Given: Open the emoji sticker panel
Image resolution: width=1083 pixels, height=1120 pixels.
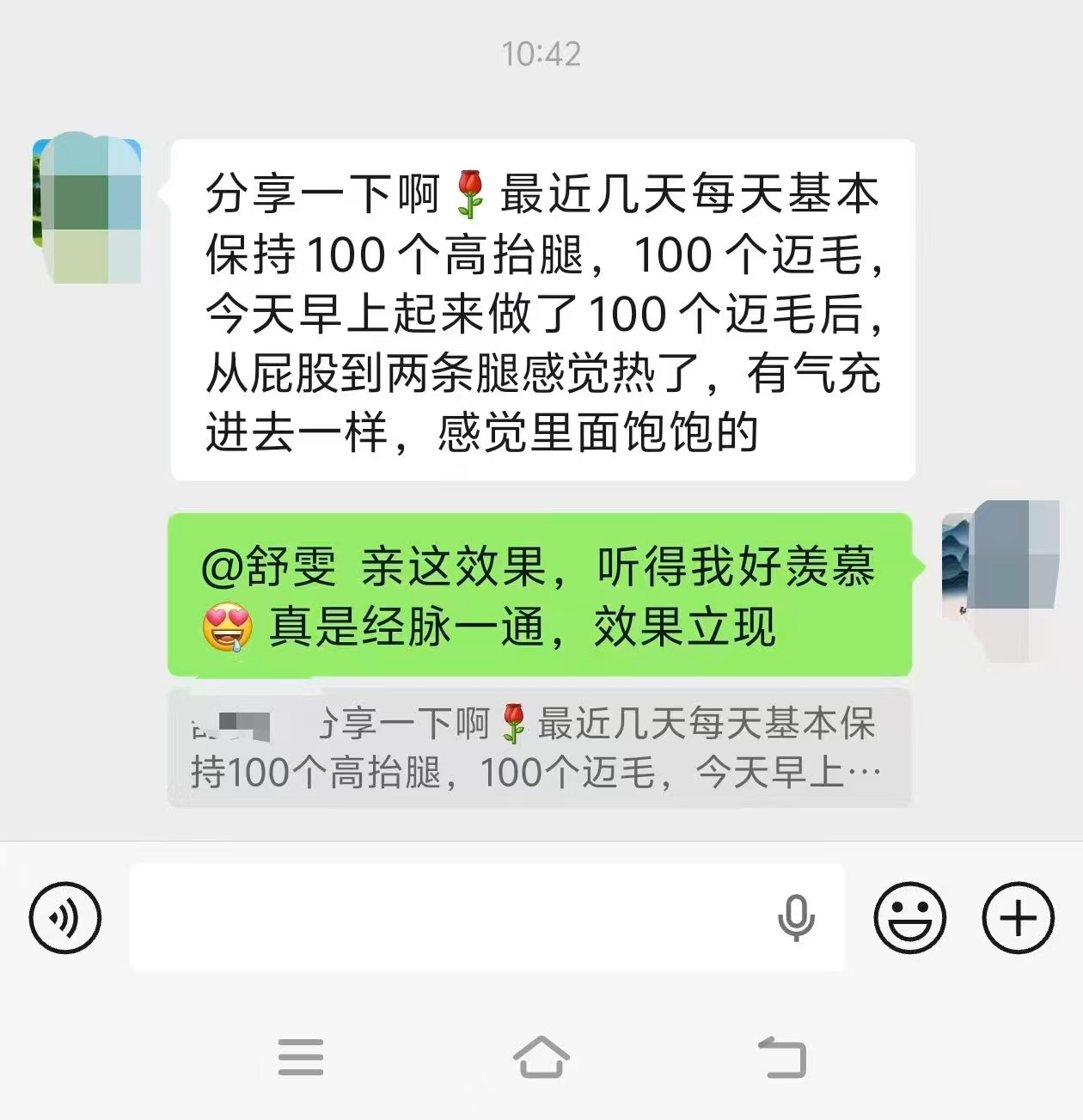Looking at the screenshot, I should pyautogui.click(x=909, y=917).
